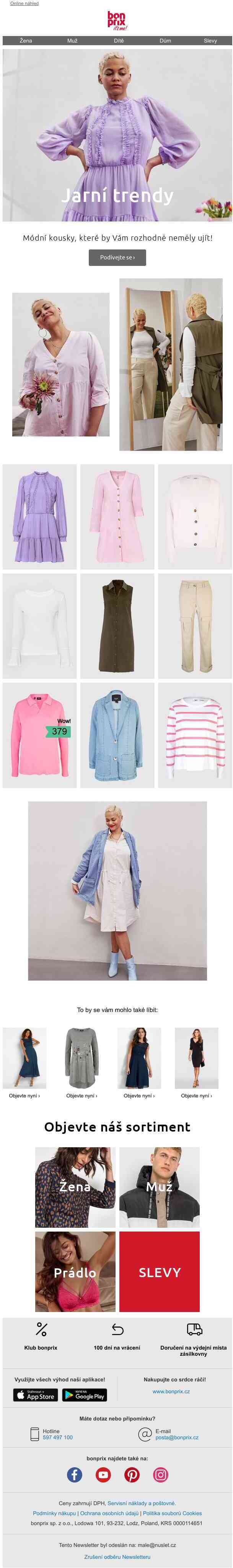Tap Zrušení odběru Newsletteru link
The height and width of the screenshot is (1568, 233).
[x=117, y=1557]
